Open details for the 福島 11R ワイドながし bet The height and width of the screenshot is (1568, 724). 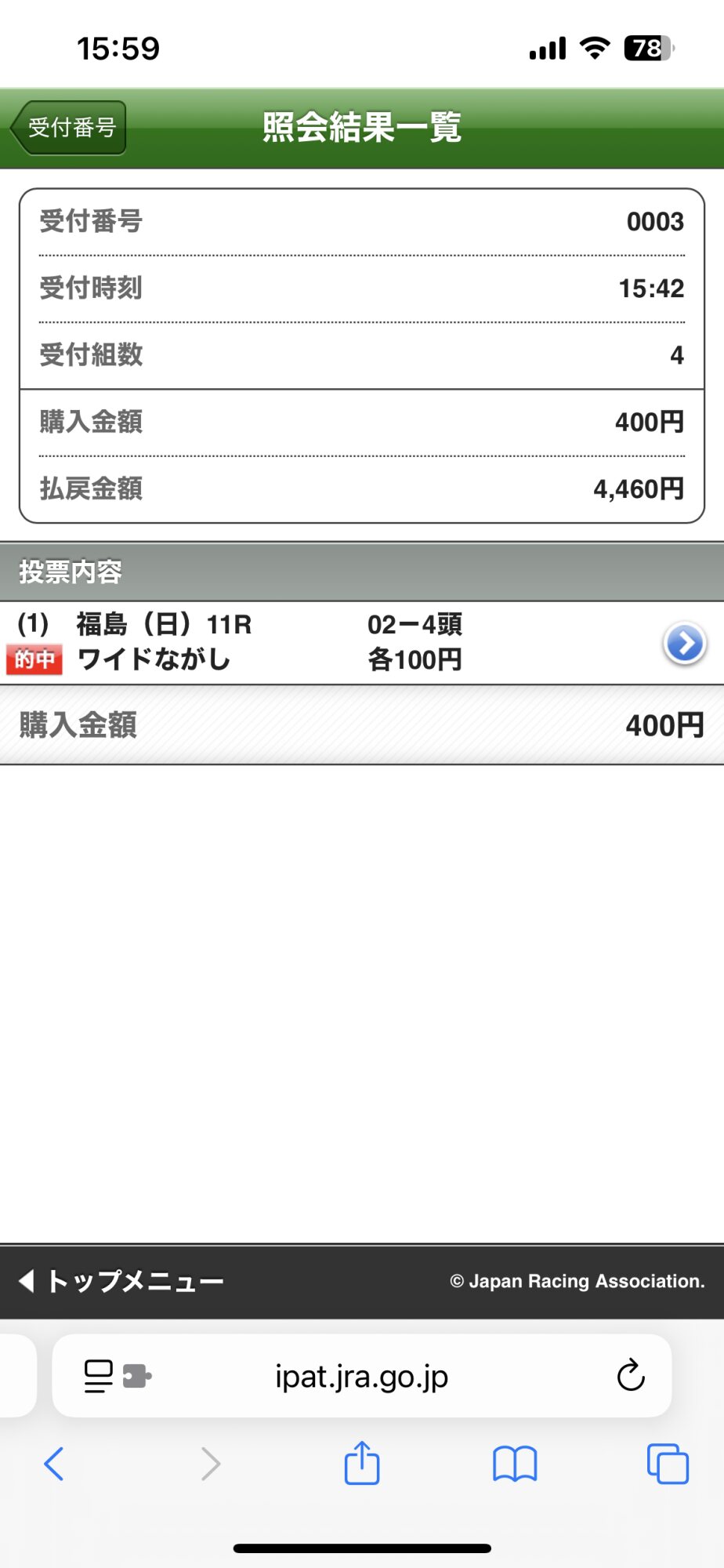[684, 644]
